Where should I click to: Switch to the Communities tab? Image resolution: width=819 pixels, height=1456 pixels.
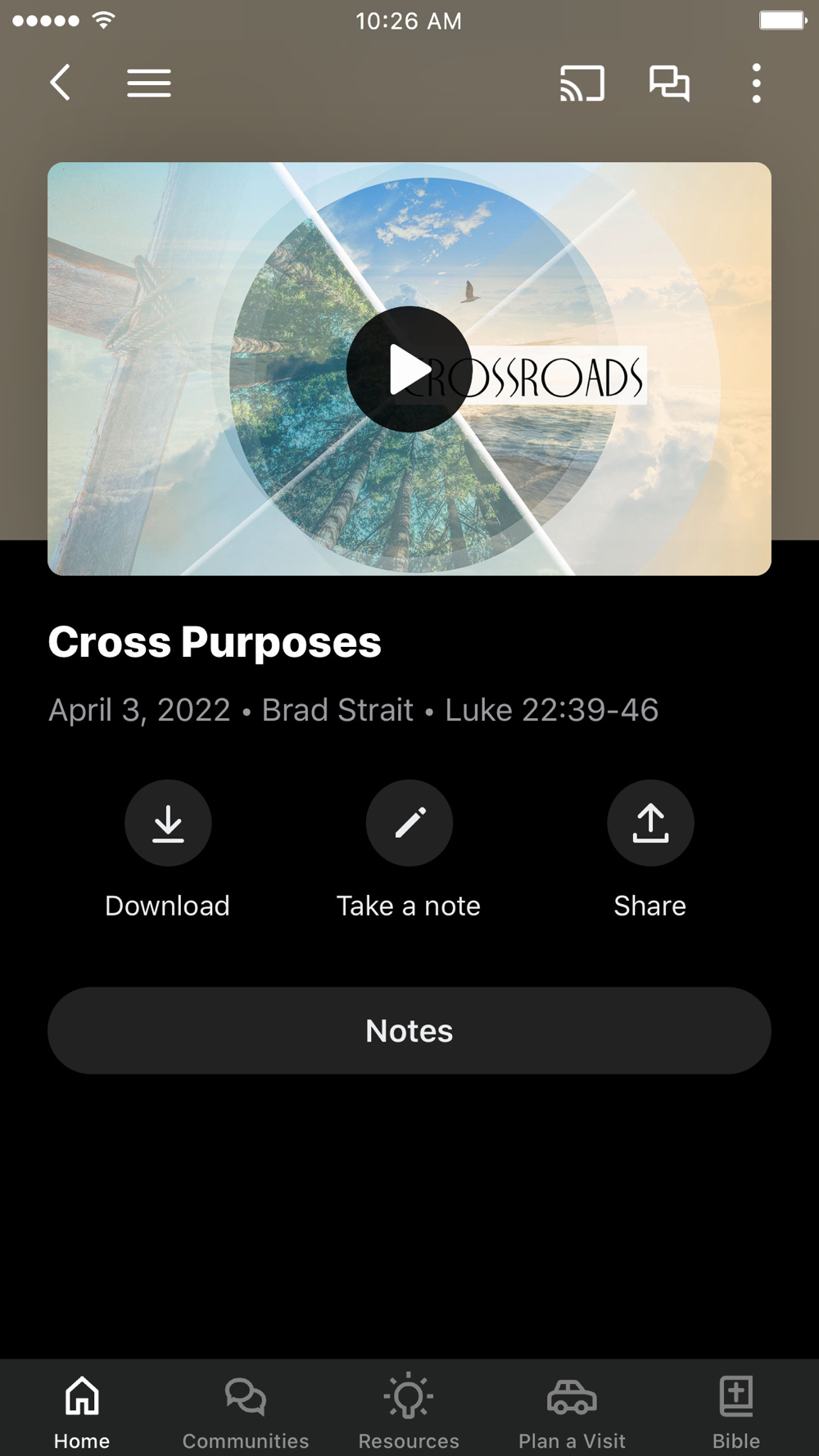[x=246, y=1412]
